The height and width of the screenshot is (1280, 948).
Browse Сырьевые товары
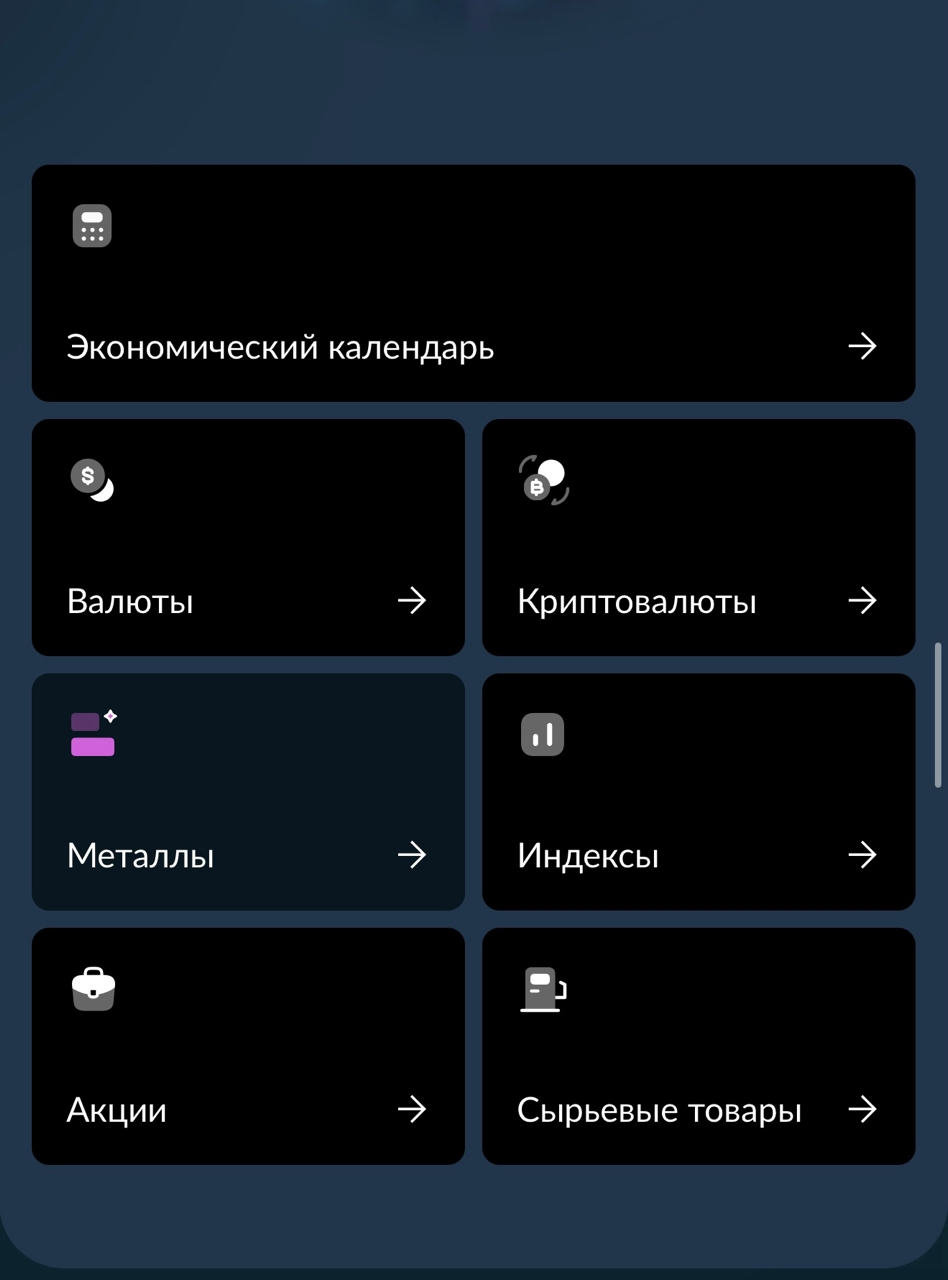click(x=698, y=1046)
